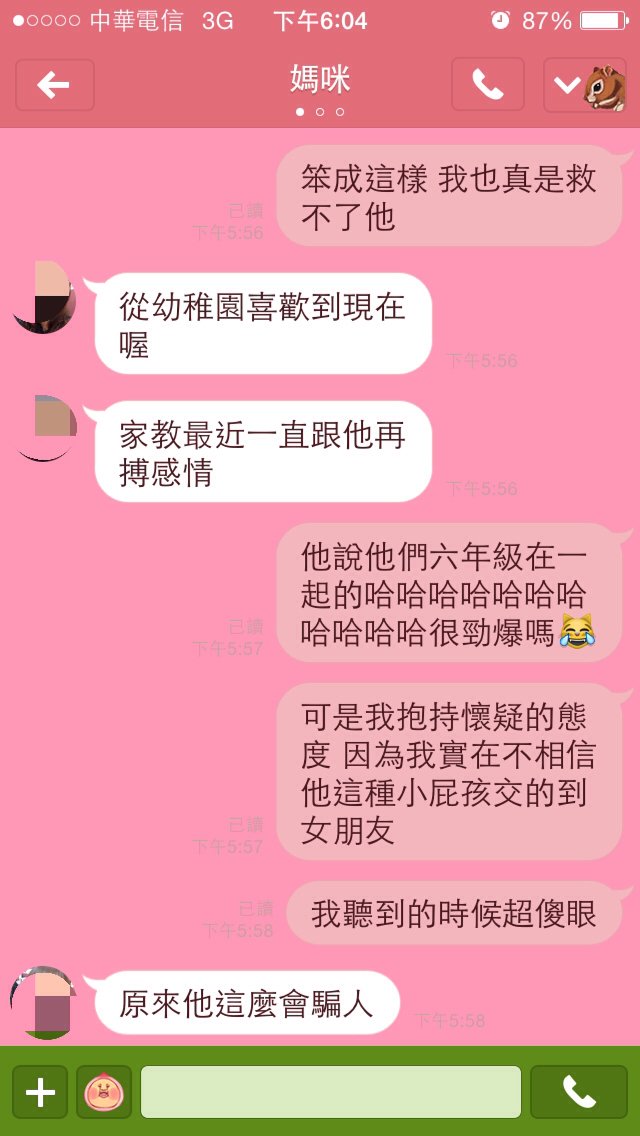Go back from the 媽咪 chat

coord(55,85)
